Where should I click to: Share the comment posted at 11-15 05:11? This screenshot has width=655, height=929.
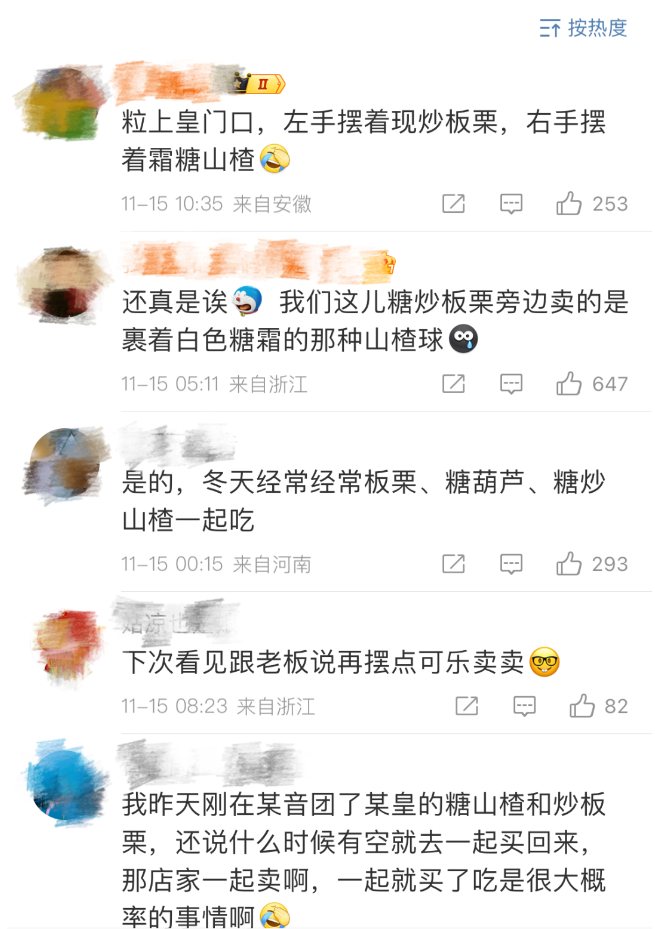[x=453, y=384]
